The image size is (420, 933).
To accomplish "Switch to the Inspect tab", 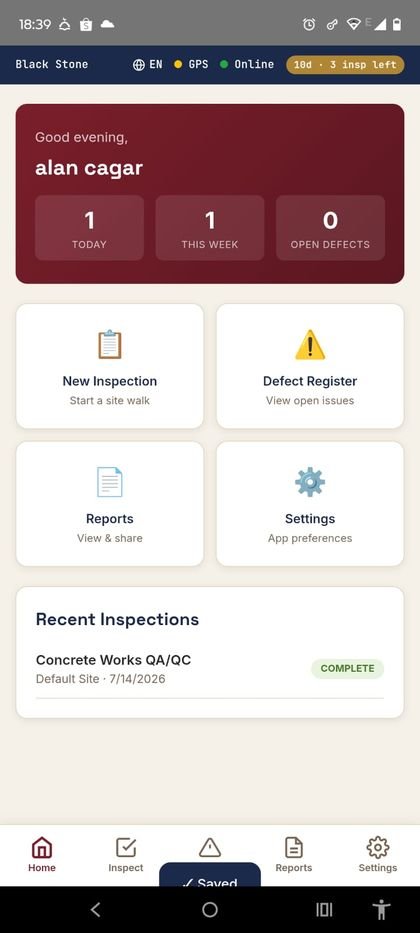I will [126, 855].
